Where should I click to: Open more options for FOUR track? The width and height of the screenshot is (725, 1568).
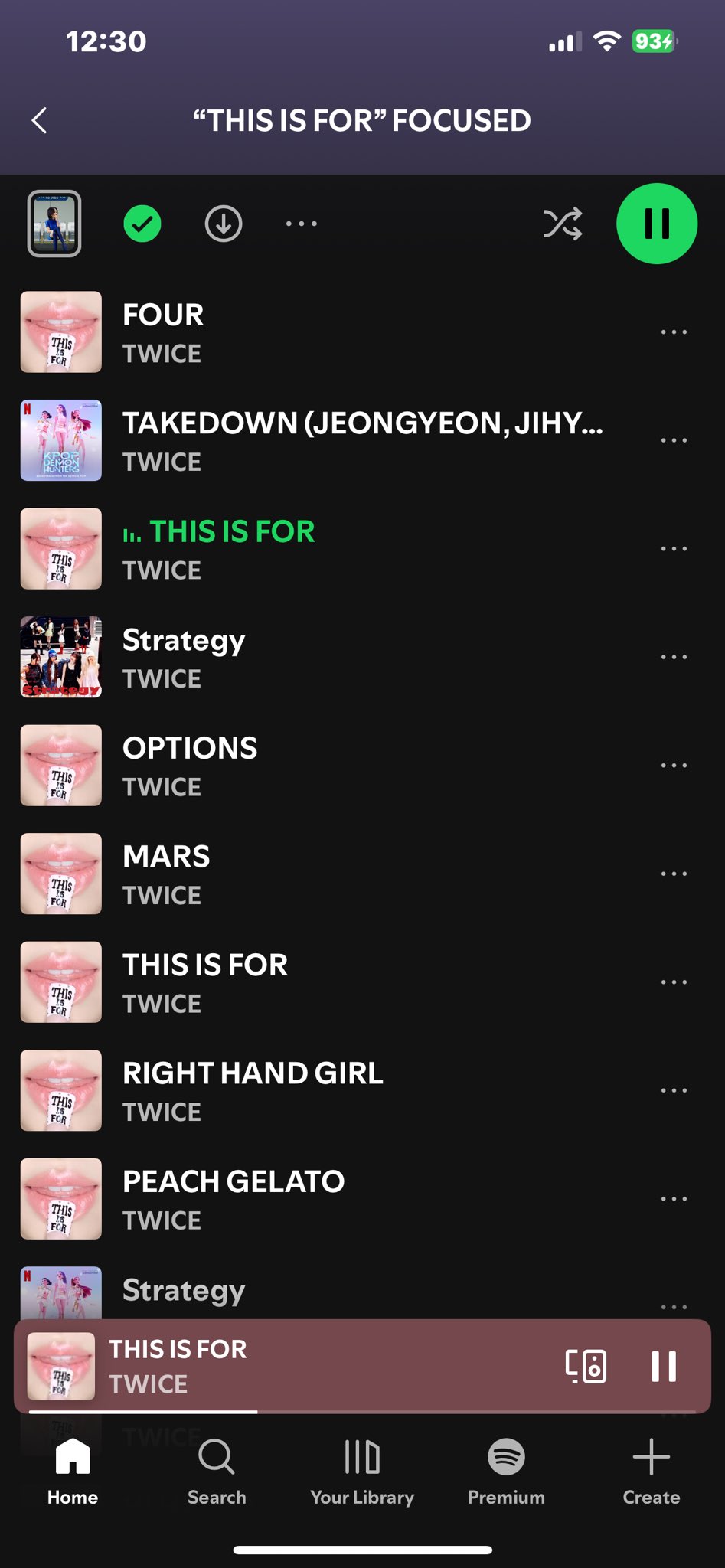pyautogui.click(x=674, y=332)
